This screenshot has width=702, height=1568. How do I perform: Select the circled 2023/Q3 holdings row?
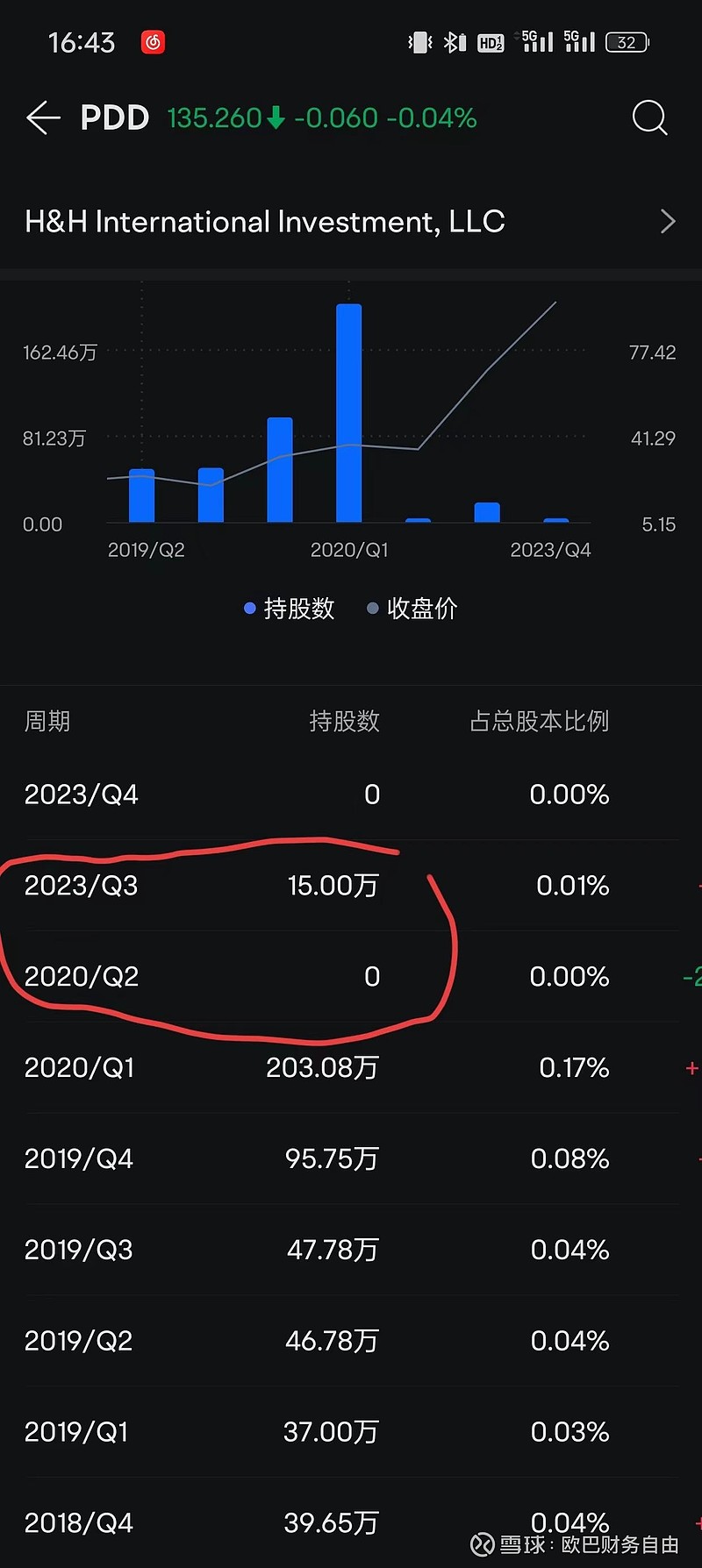(263, 886)
